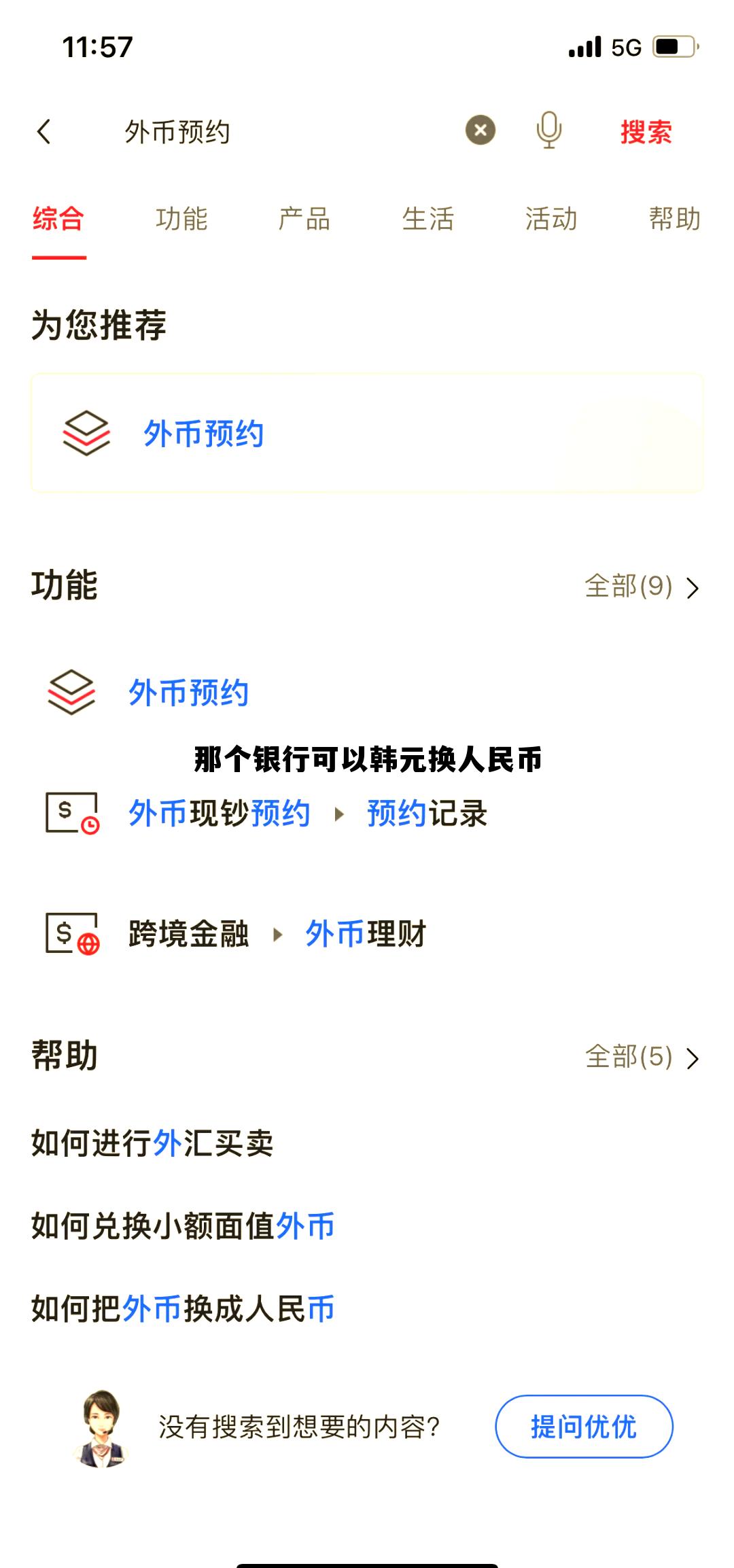
Task: Select the 功能 category tab
Action: click(182, 219)
